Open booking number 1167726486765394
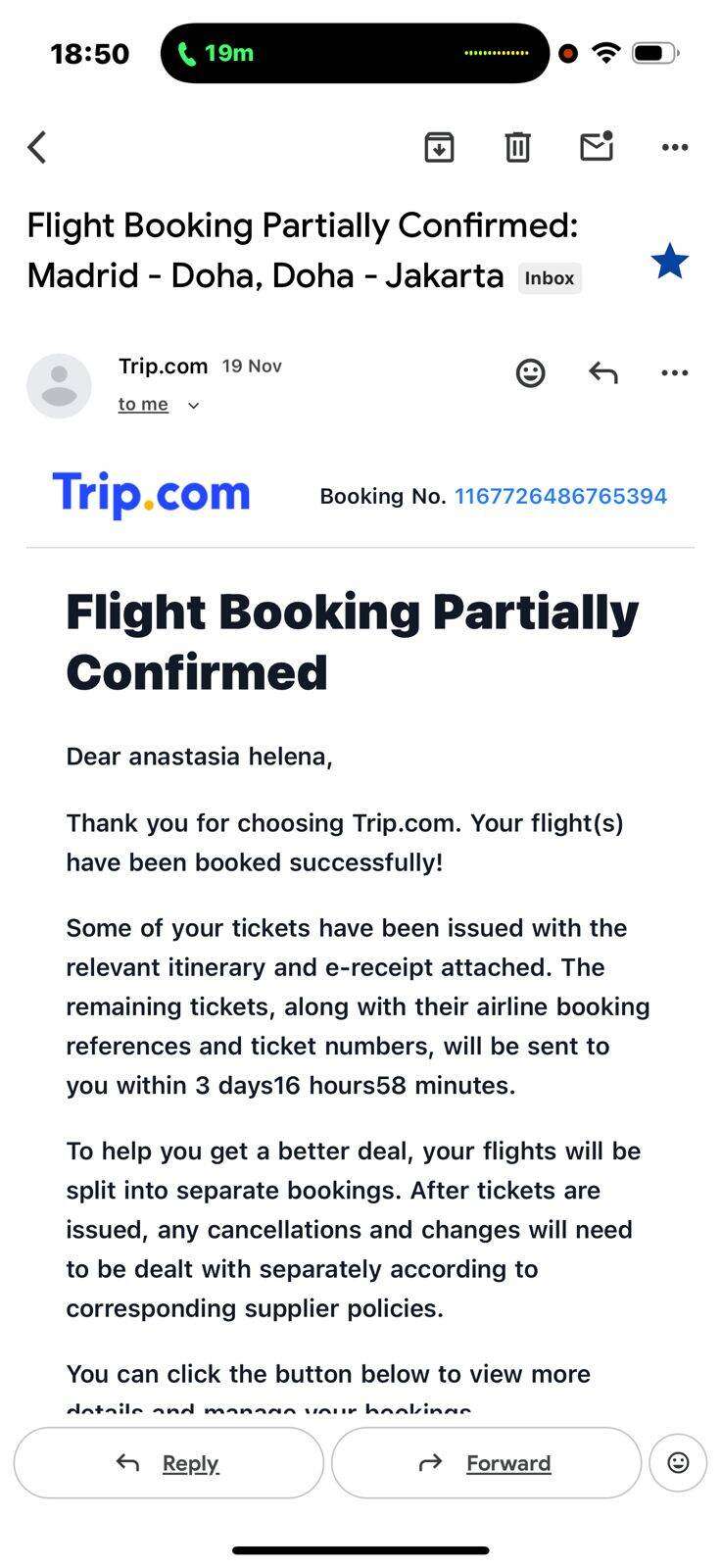The height and width of the screenshot is (1568, 721). (x=560, y=496)
